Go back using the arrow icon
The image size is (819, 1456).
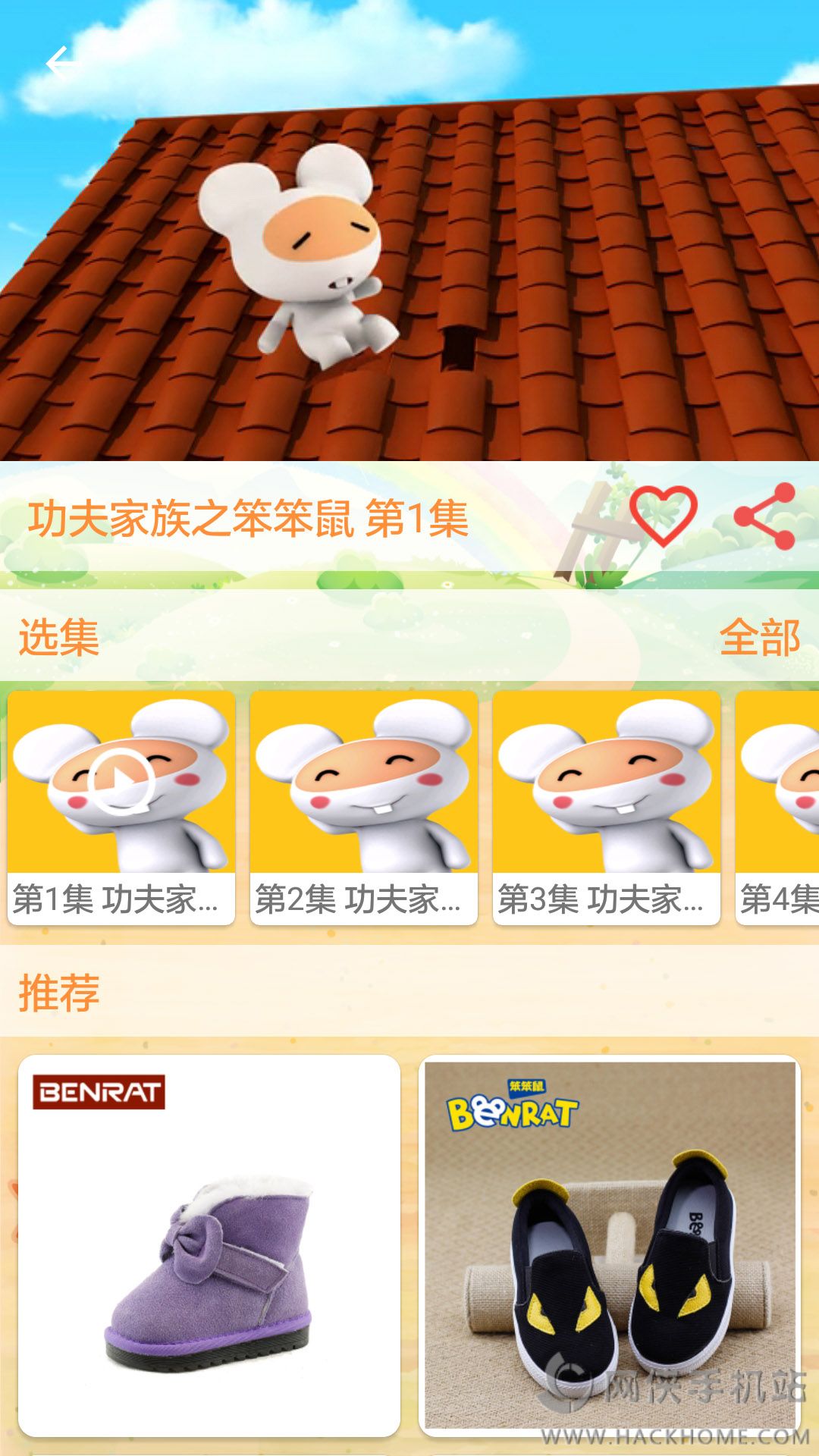pyautogui.click(x=64, y=64)
